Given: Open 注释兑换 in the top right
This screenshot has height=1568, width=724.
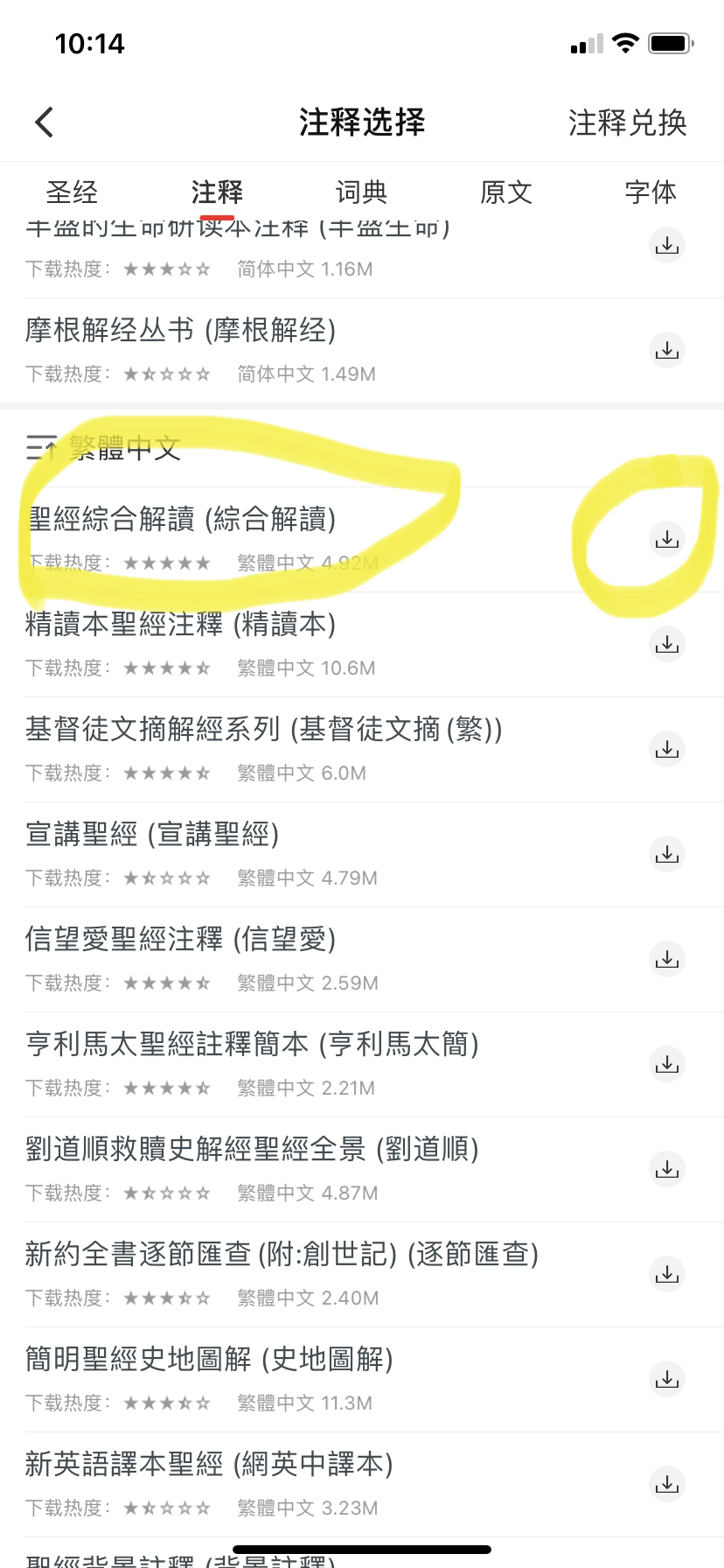Looking at the screenshot, I should (627, 122).
